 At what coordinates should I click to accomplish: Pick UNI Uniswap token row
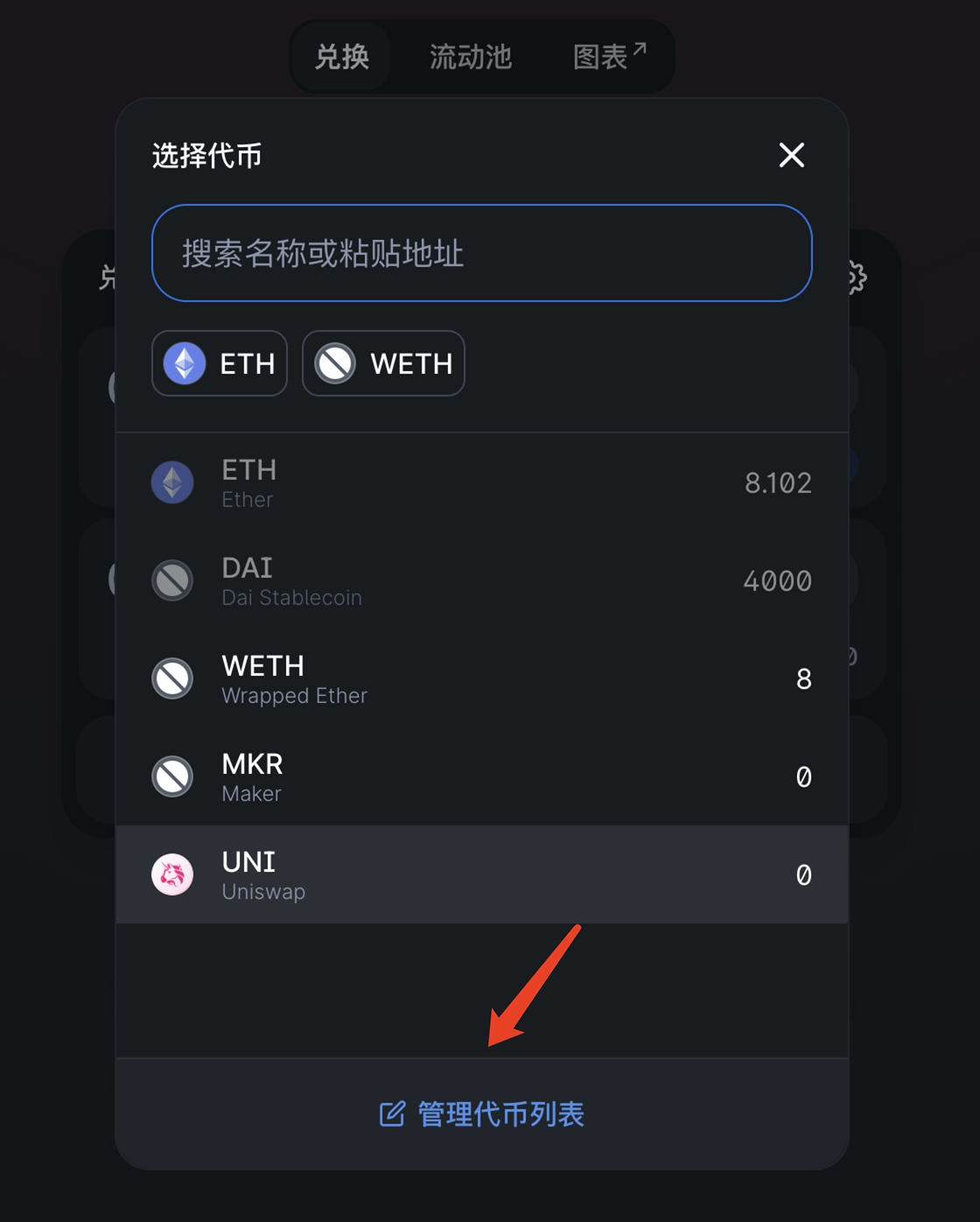pos(481,874)
